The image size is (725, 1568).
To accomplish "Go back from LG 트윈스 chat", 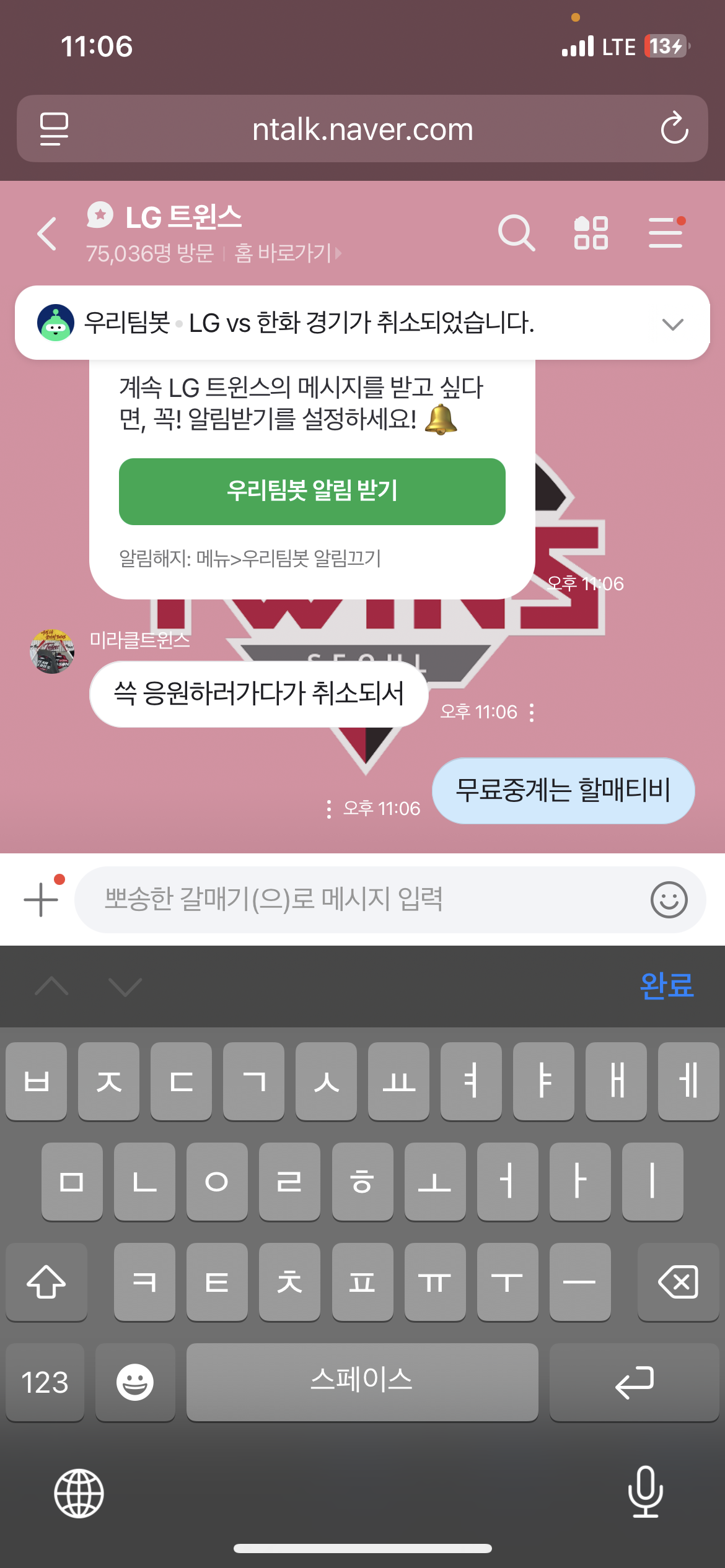I will click(x=47, y=233).
